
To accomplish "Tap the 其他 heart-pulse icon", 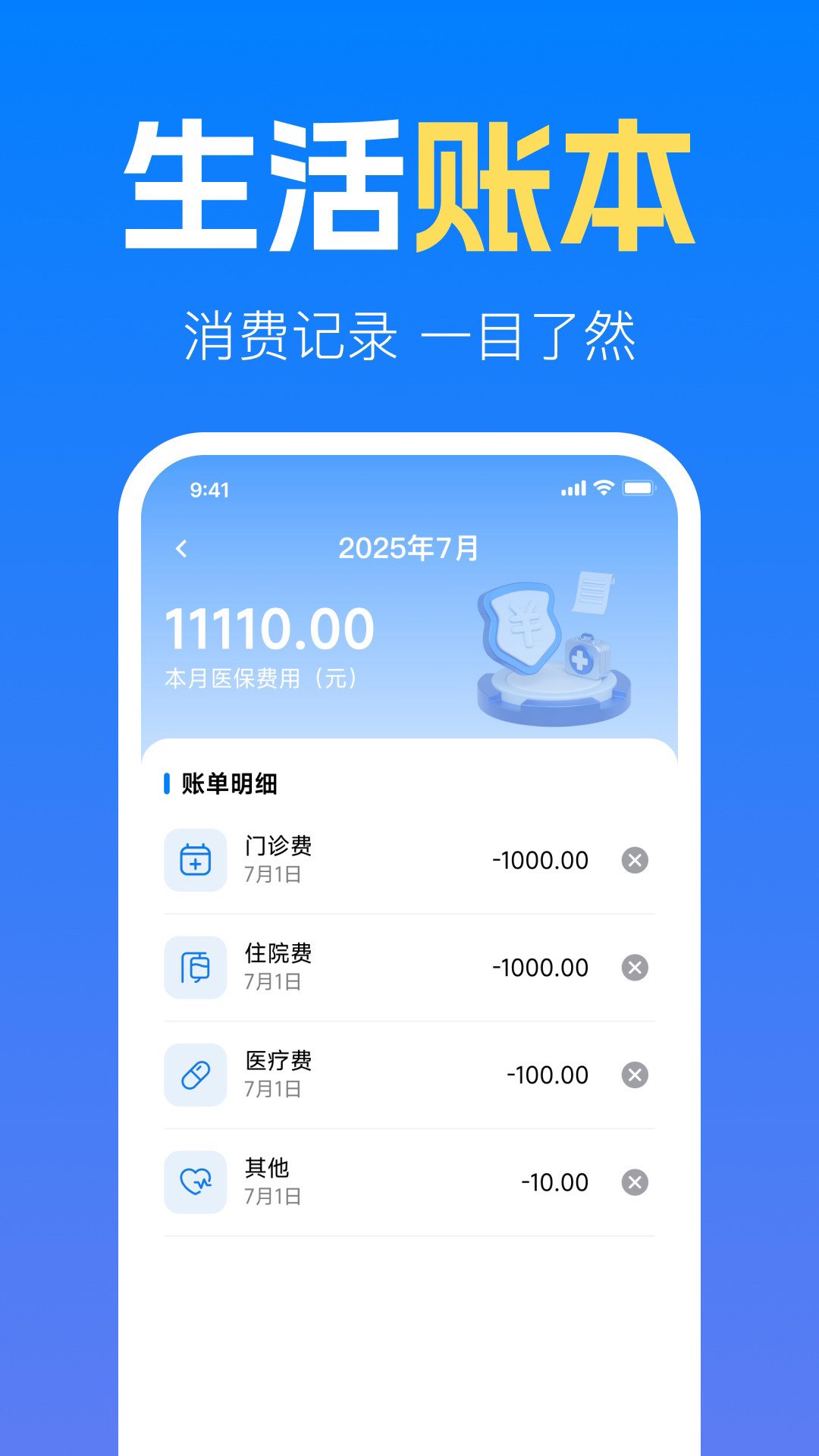I will tap(196, 1183).
